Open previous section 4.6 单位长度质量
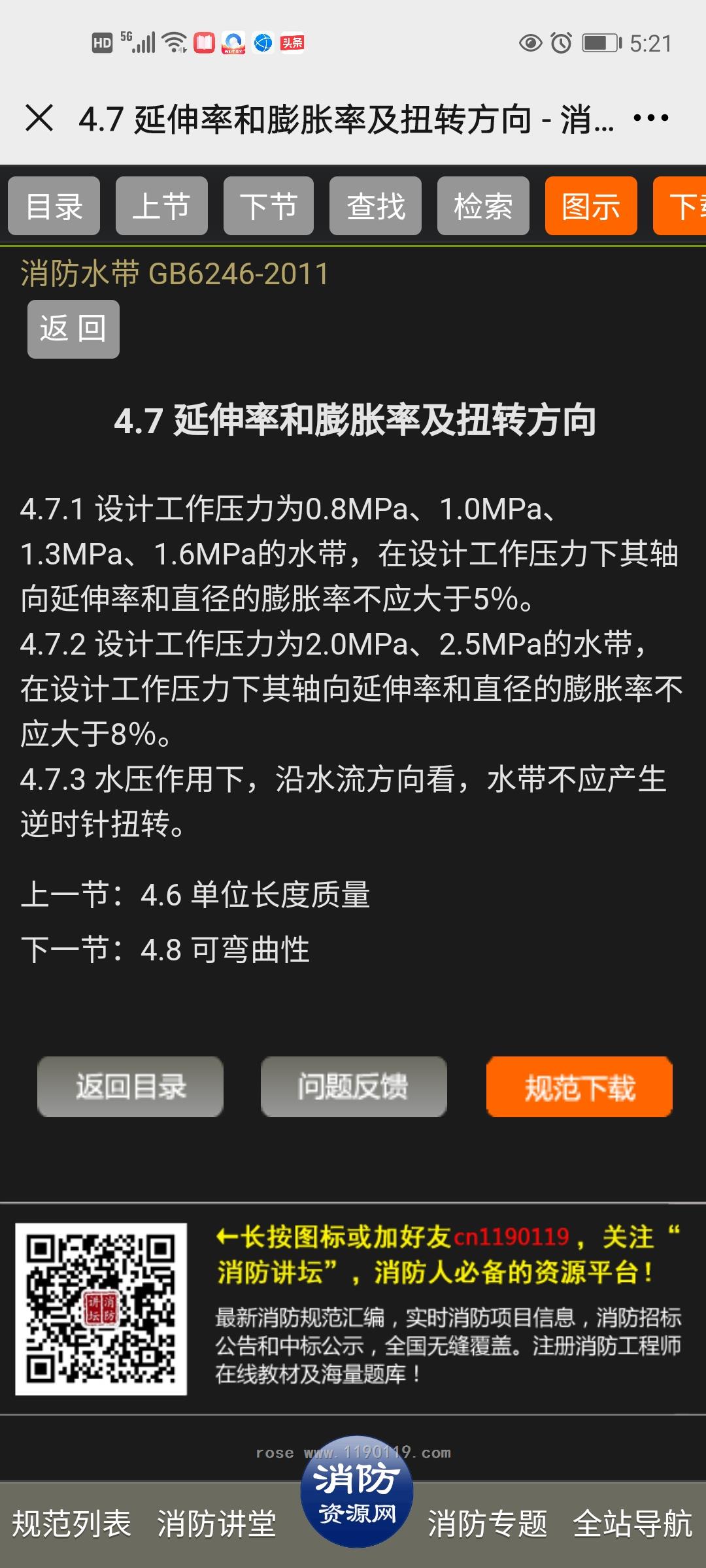This screenshot has width=706, height=1568. point(256,894)
